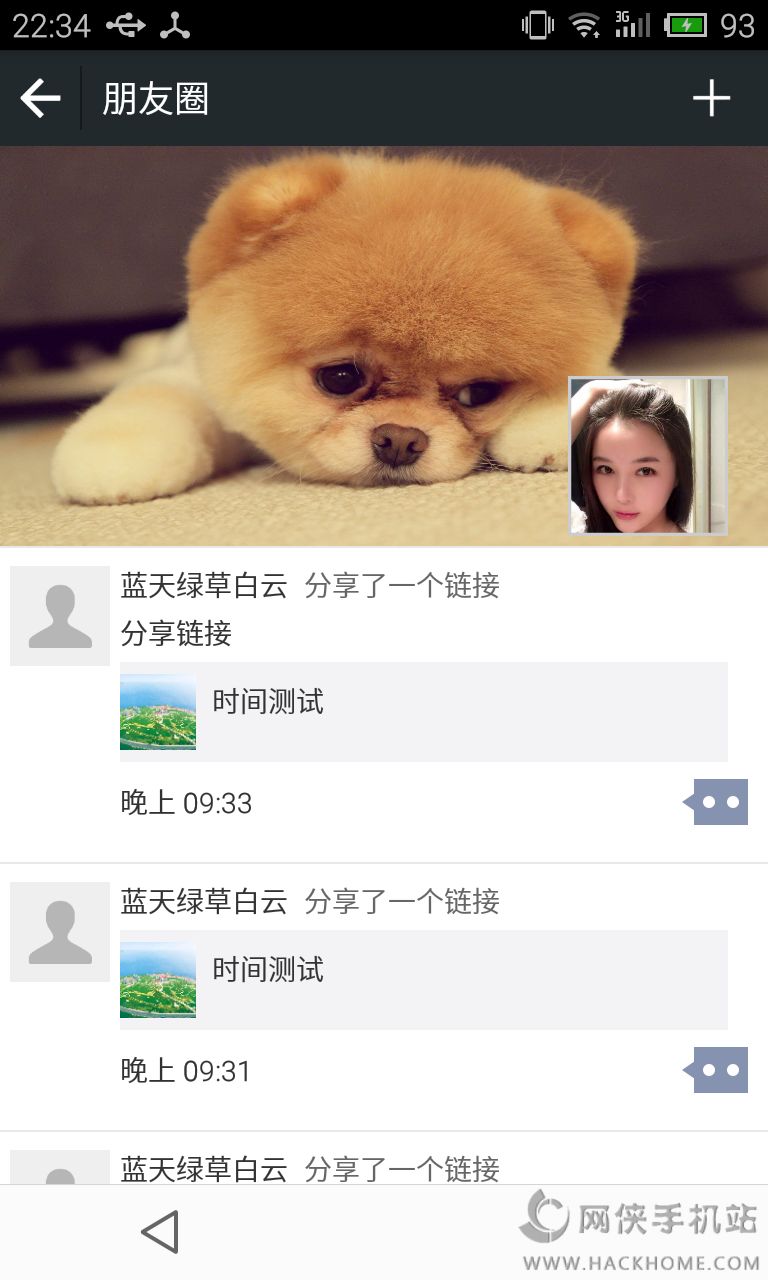Go back using the top-left arrow
The image size is (768, 1280).
coord(40,99)
